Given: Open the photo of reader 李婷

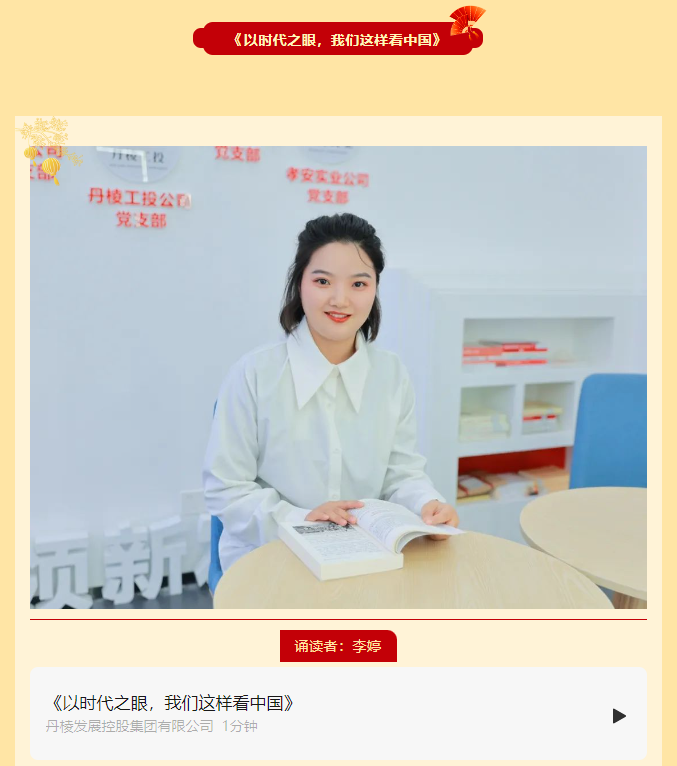Looking at the screenshot, I should [338, 377].
